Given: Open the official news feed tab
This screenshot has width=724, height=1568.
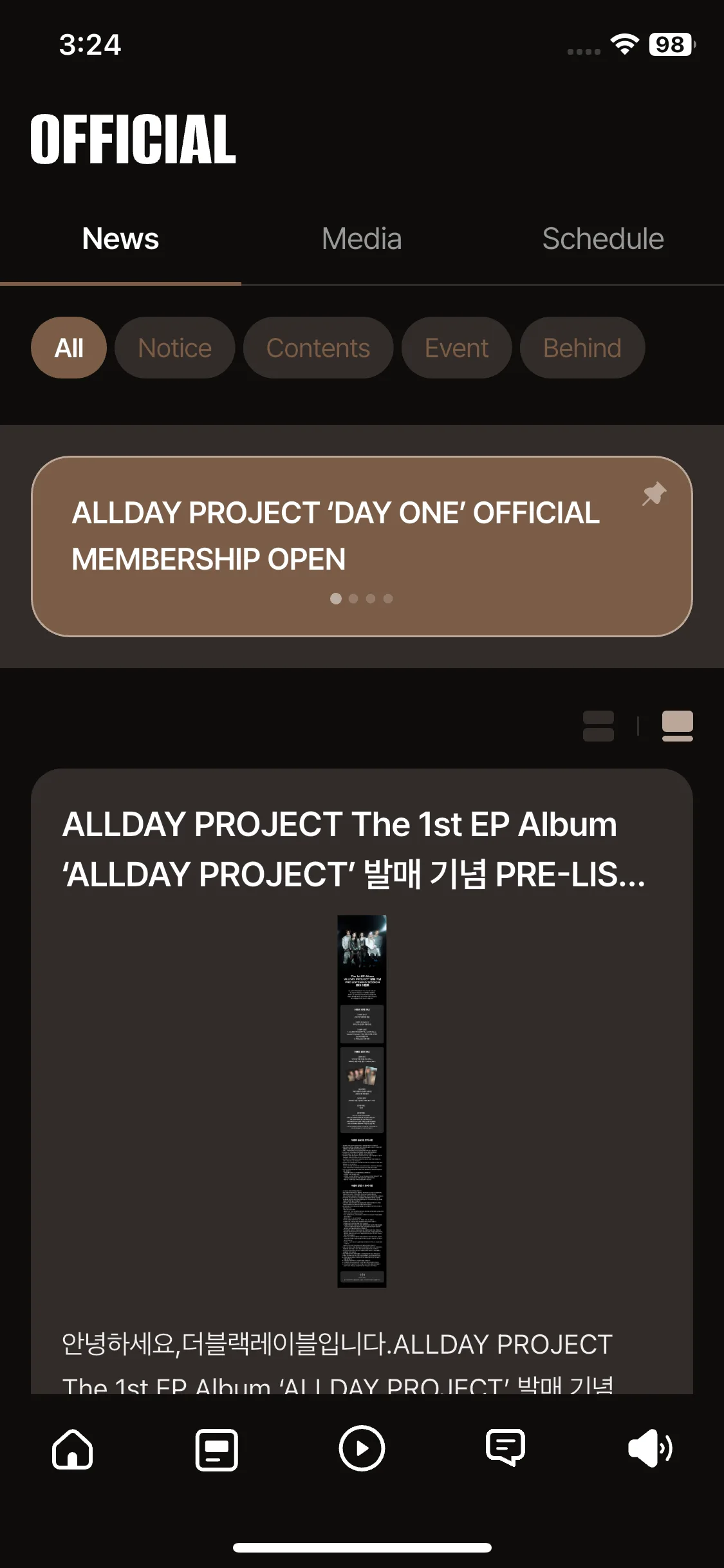Looking at the screenshot, I should (x=217, y=1450).
